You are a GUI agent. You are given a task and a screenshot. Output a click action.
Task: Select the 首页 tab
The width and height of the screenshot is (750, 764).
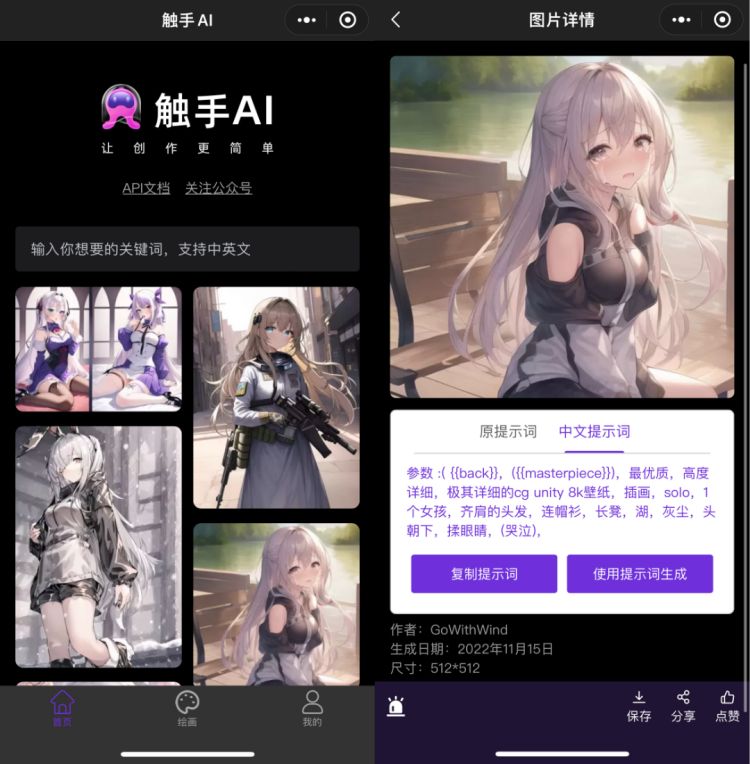coord(62,707)
